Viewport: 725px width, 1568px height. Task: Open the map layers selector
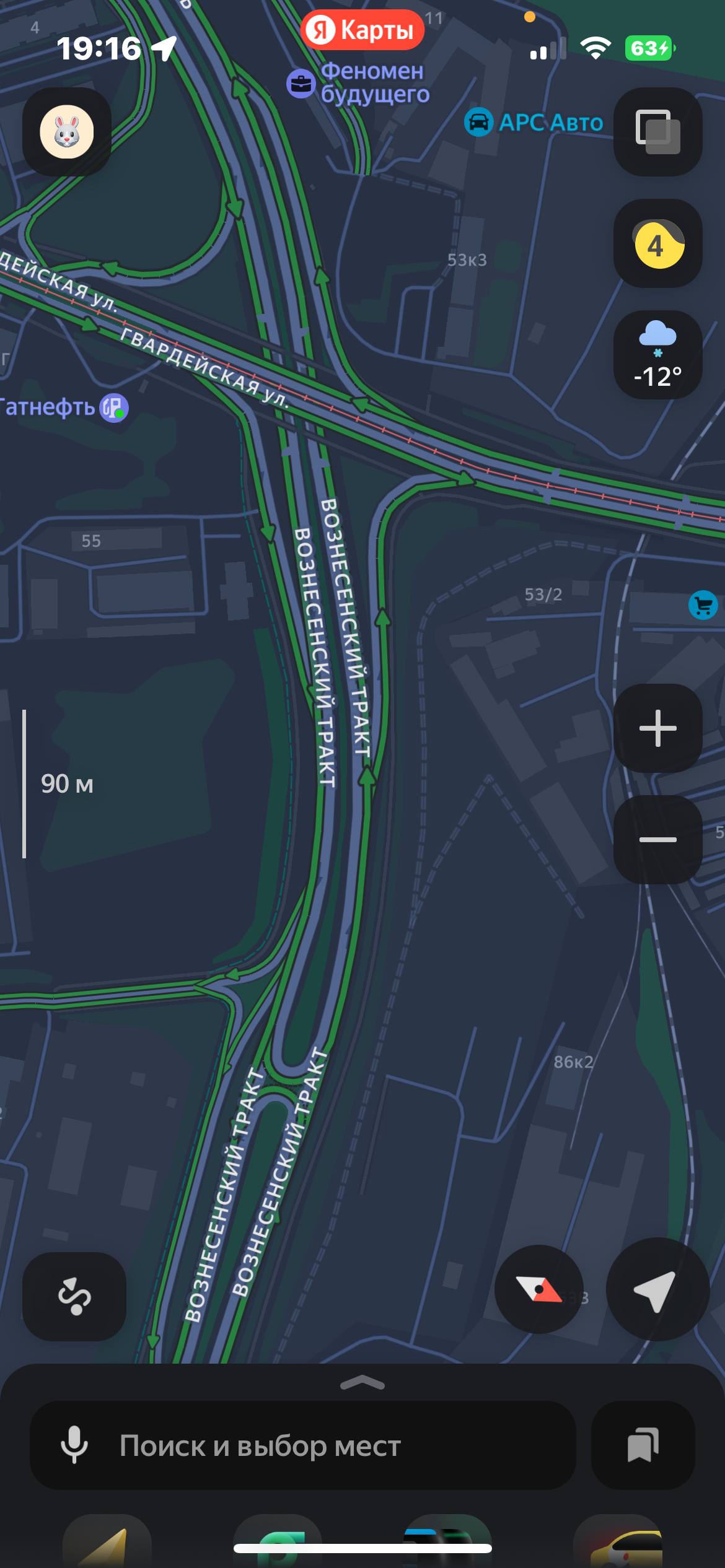(657, 132)
